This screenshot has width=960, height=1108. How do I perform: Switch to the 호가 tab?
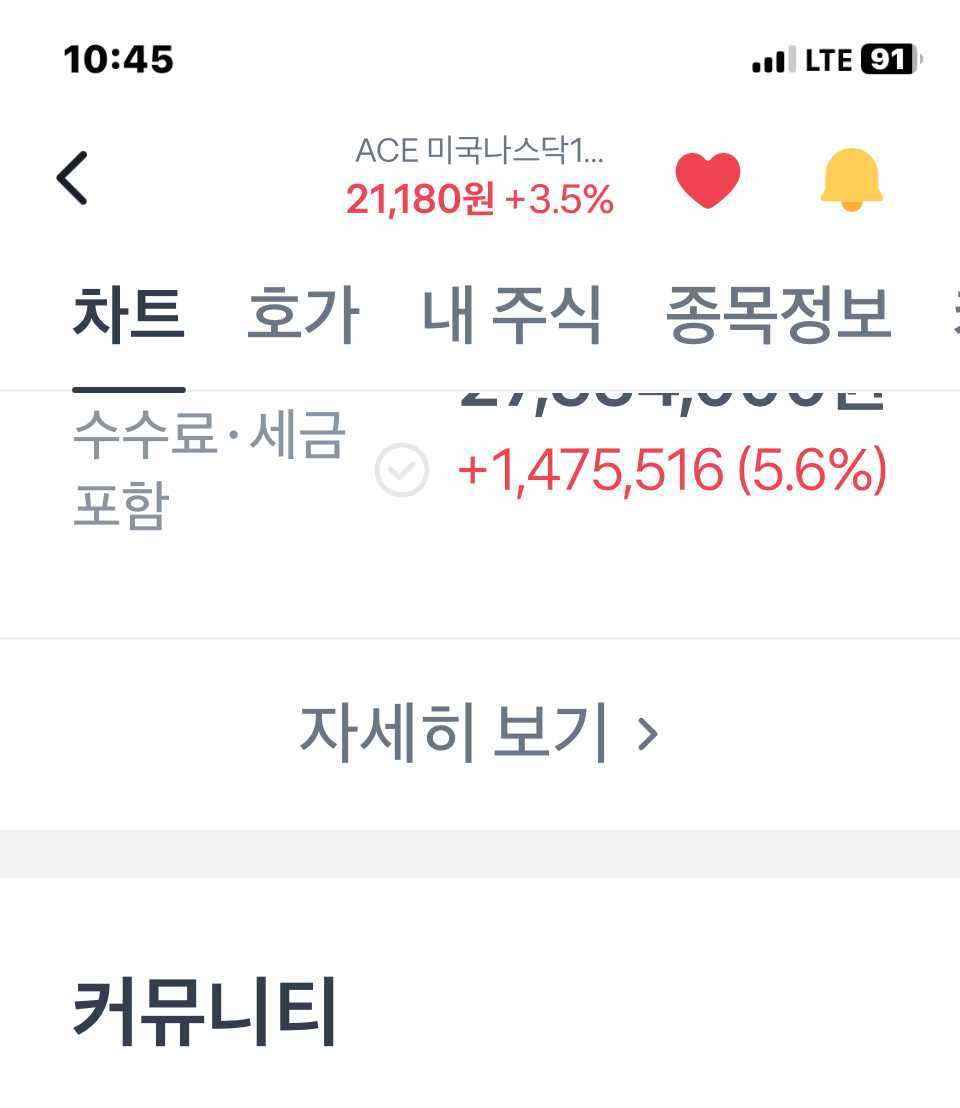click(x=302, y=315)
